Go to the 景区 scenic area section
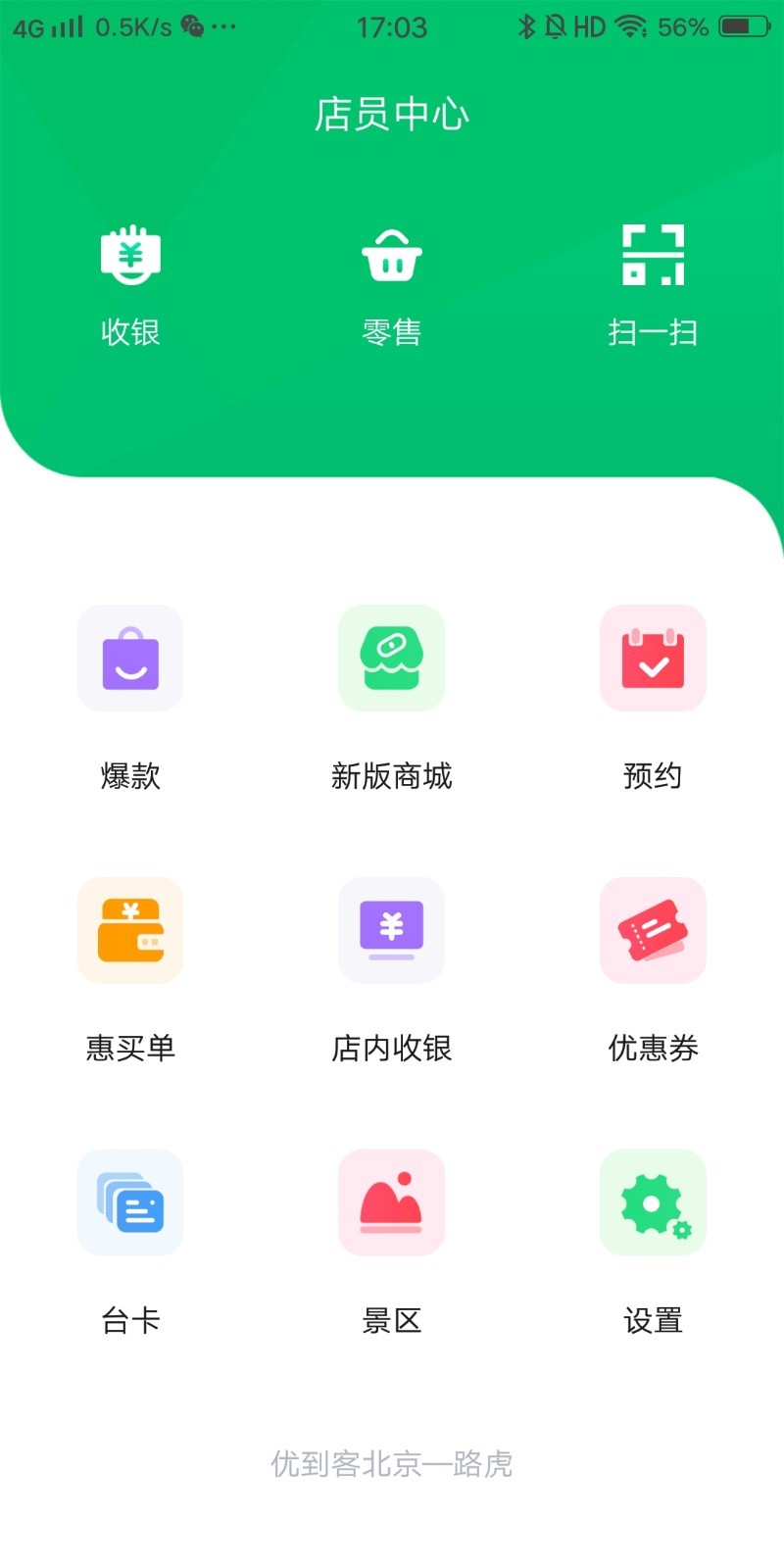 391,1203
